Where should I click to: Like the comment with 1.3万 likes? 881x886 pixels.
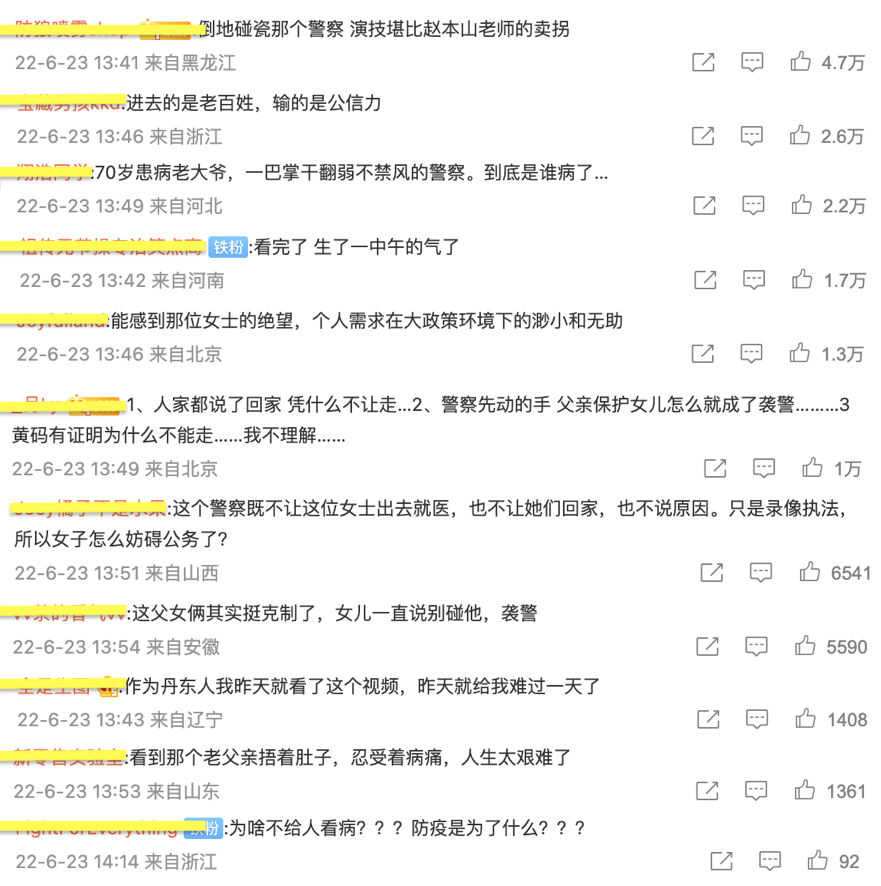point(801,353)
